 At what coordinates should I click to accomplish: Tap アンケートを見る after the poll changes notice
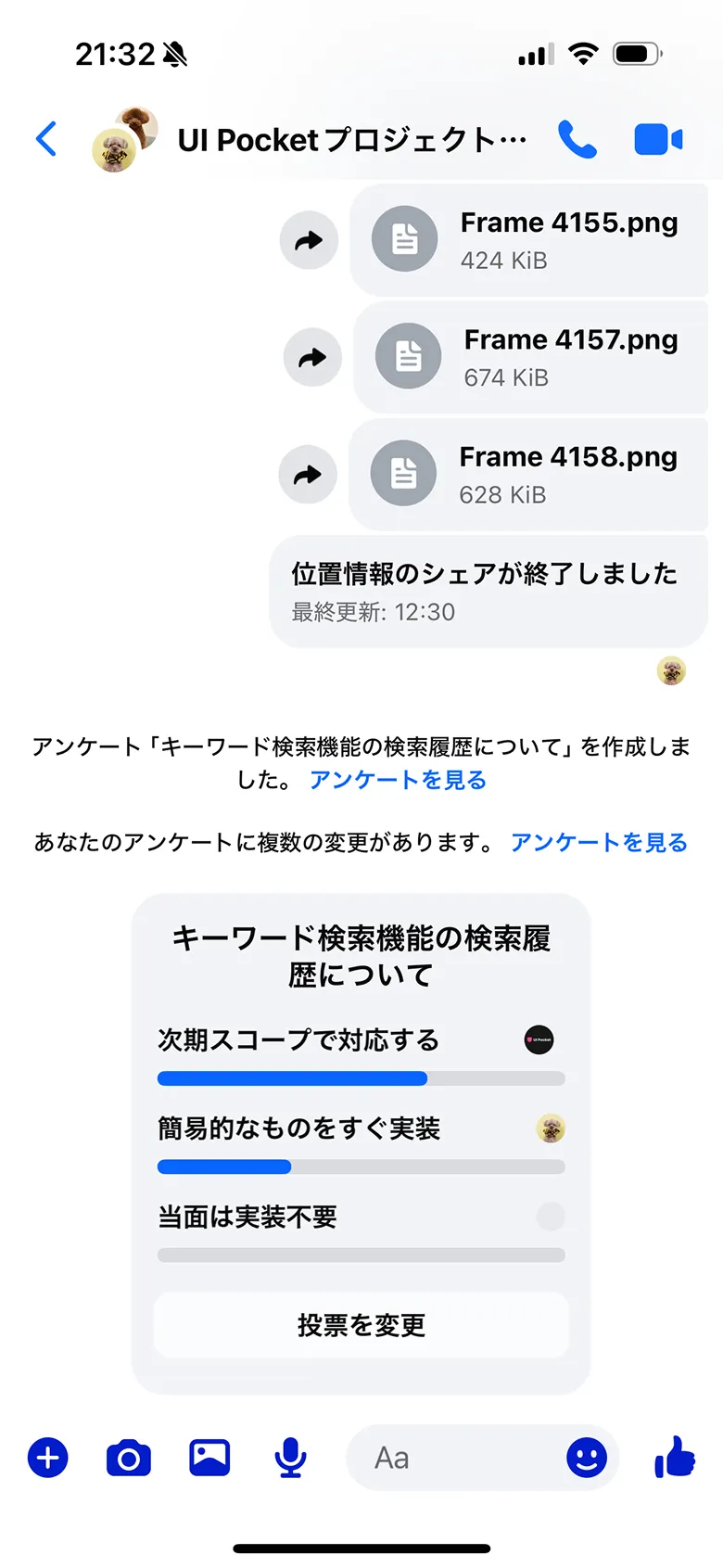(x=599, y=842)
